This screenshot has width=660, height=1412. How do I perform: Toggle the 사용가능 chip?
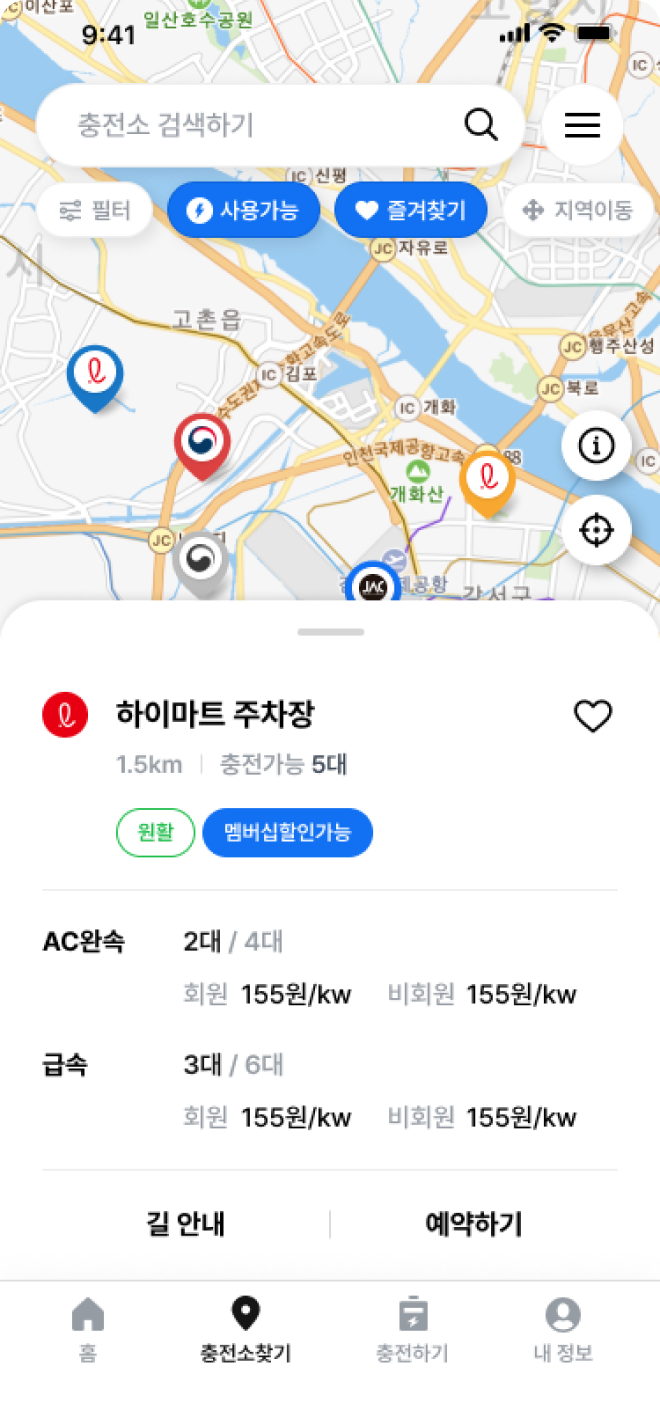243,211
